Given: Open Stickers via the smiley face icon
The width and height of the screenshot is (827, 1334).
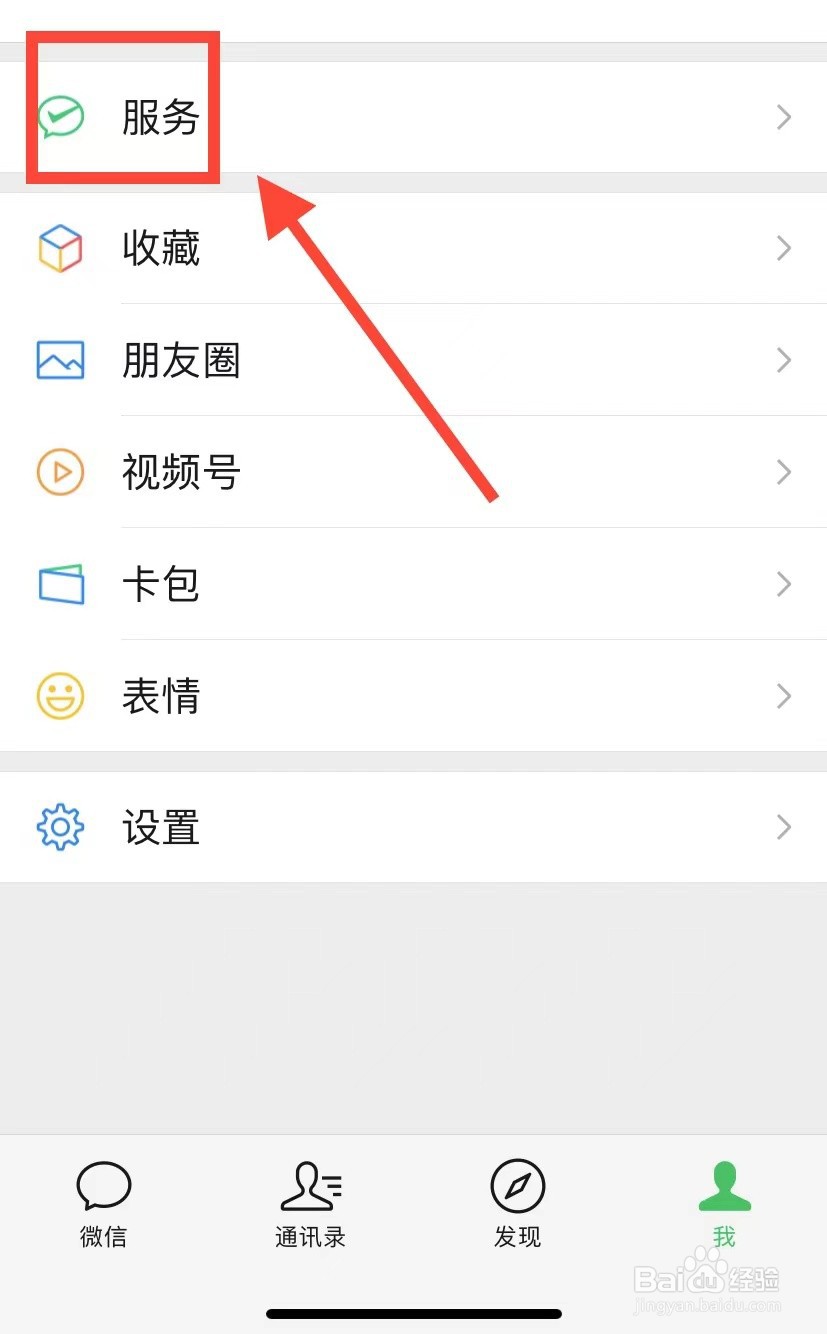Looking at the screenshot, I should [x=58, y=696].
